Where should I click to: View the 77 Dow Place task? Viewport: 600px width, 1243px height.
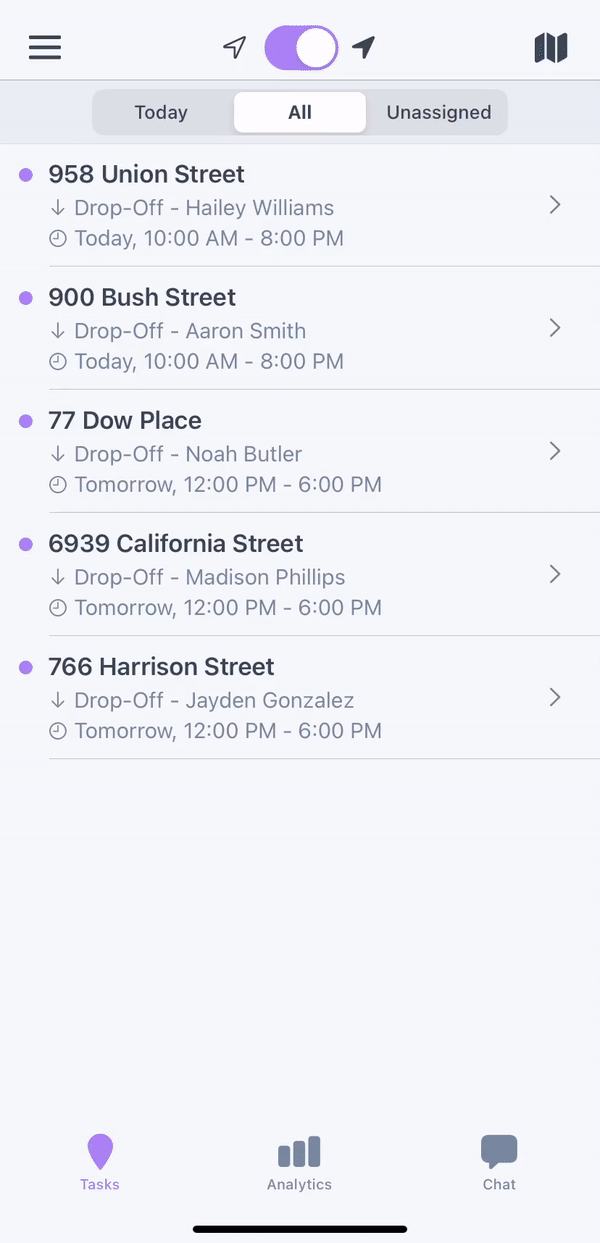(x=300, y=451)
